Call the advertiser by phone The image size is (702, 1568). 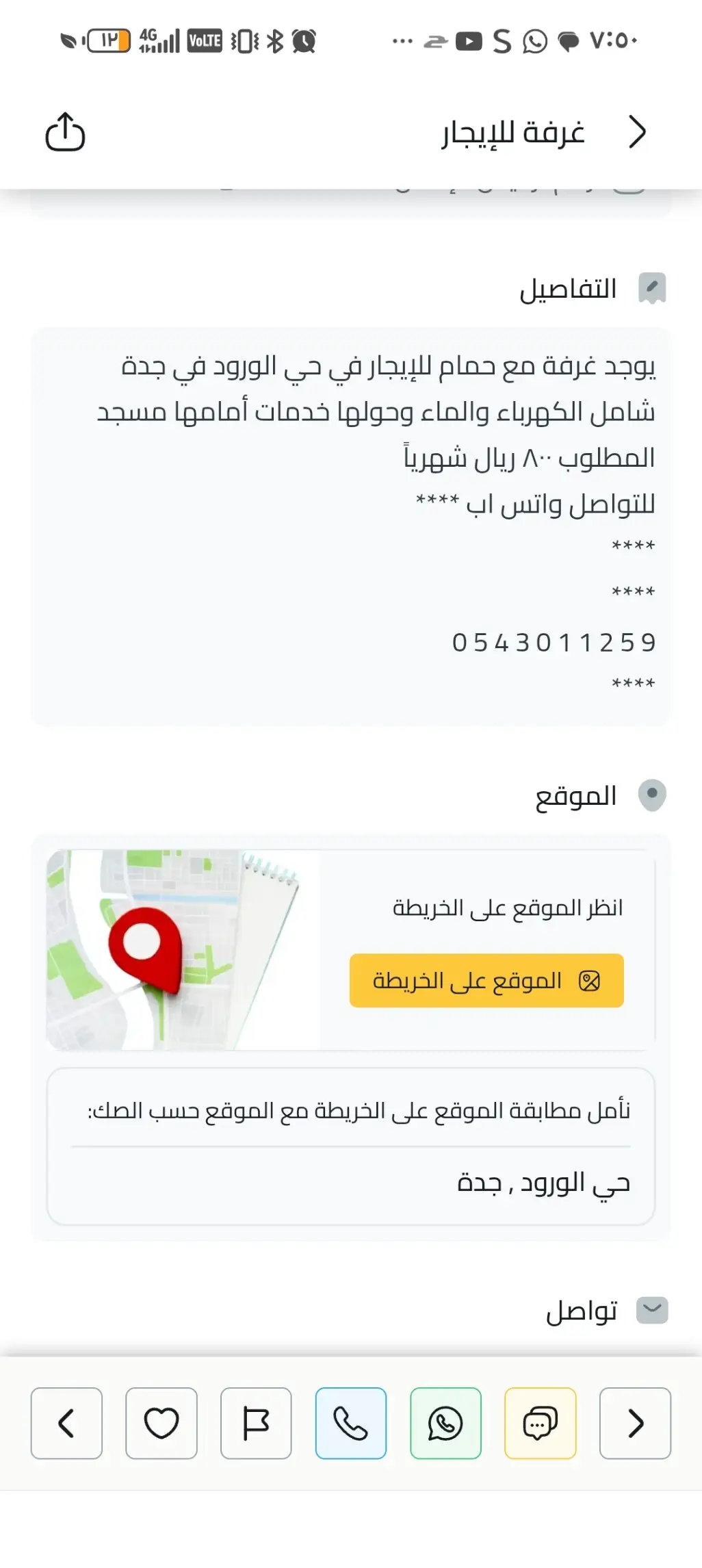[x=351, y=1423]
